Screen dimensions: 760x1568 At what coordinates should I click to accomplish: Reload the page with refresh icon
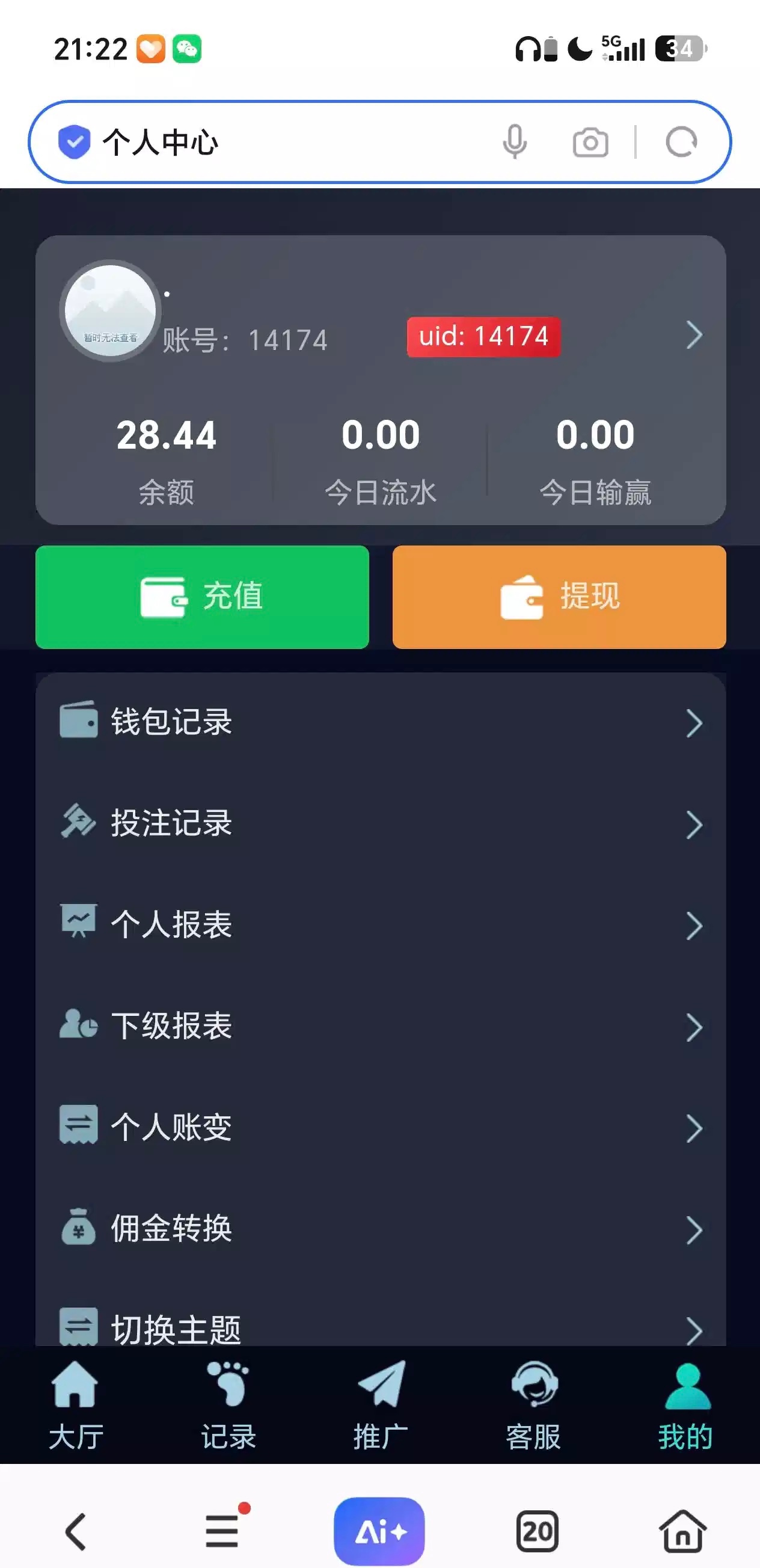click(x=681, y=143)
